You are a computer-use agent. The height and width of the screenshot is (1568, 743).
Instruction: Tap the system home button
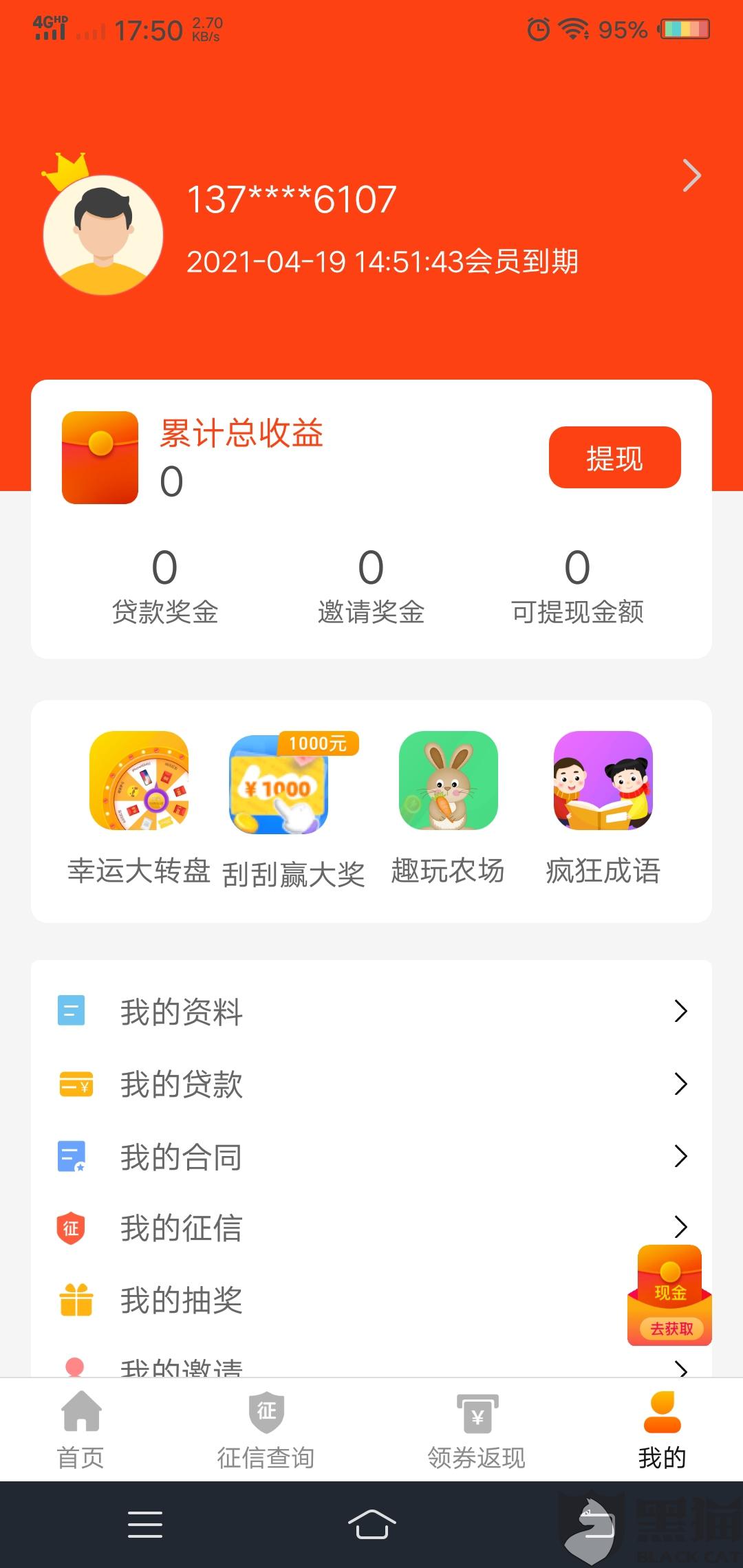[x=371, y=1525]
